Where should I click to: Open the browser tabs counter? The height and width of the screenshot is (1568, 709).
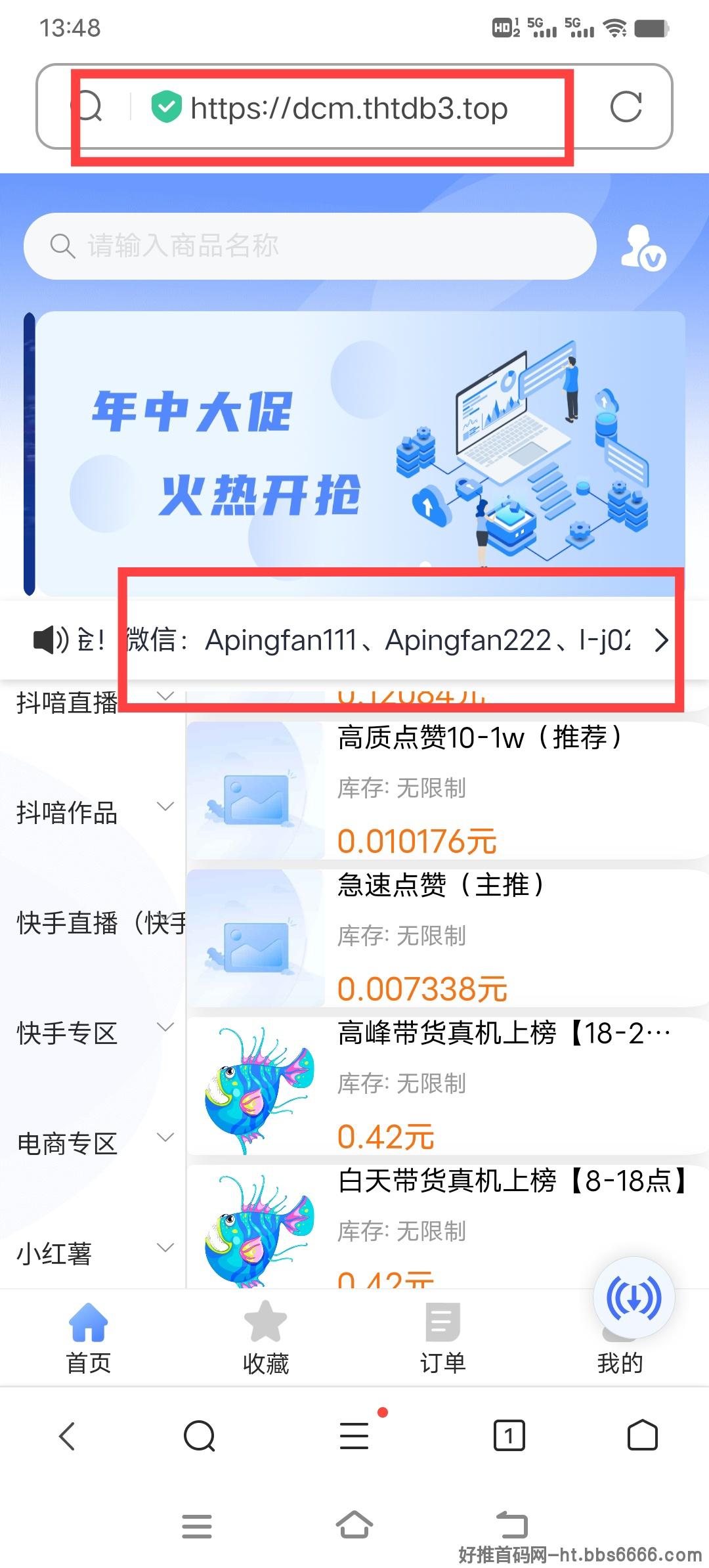point(509,1435)
